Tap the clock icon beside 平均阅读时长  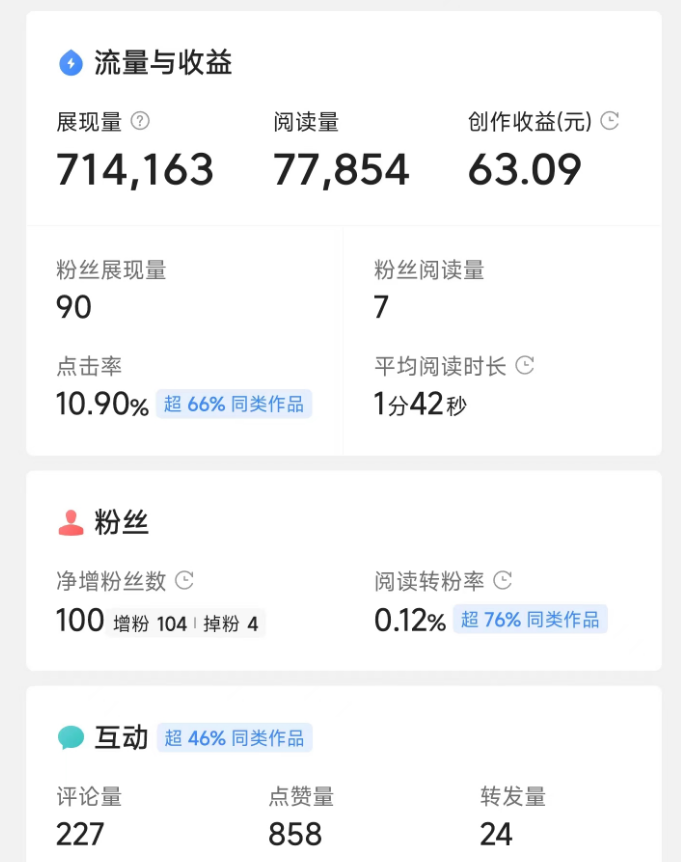[524, 365]
